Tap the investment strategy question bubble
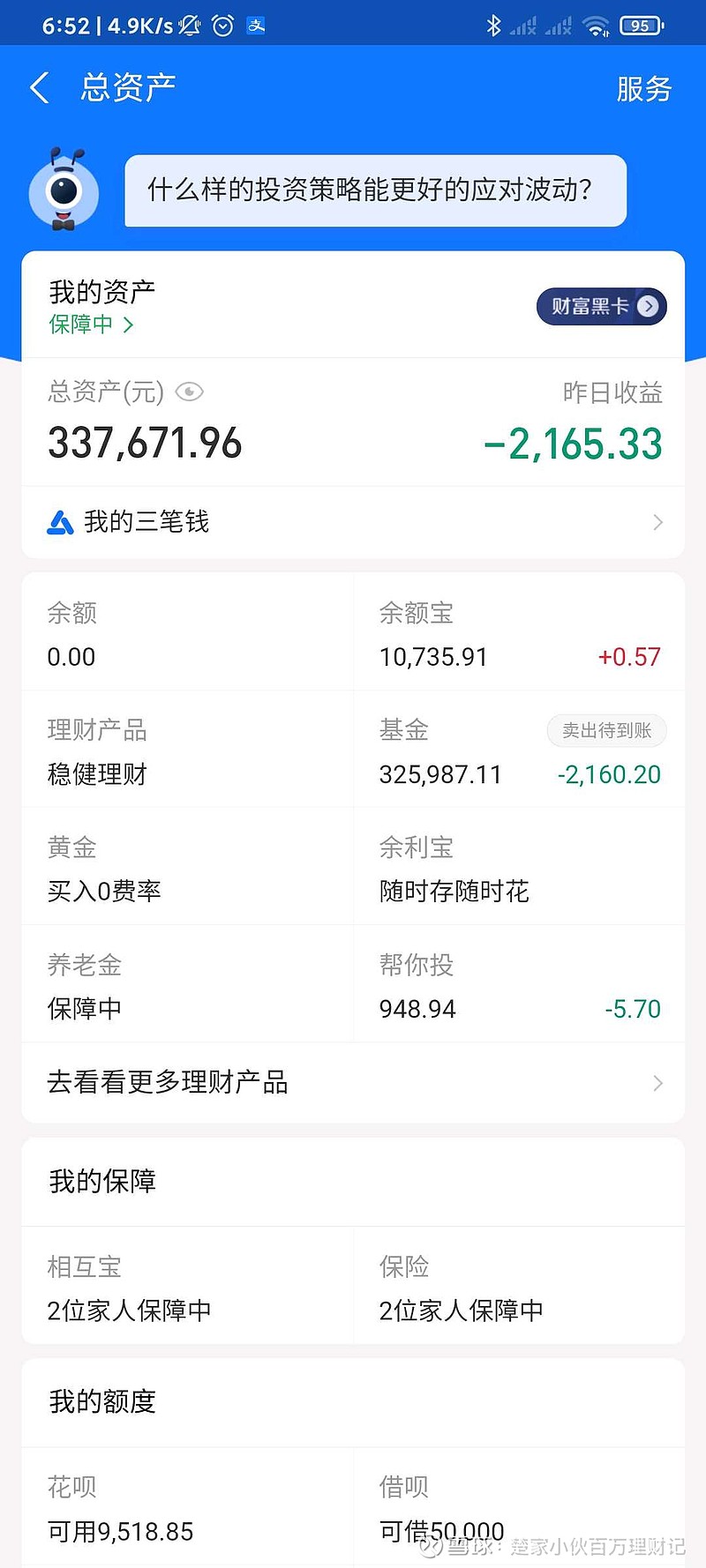 [x=375, y=190]
